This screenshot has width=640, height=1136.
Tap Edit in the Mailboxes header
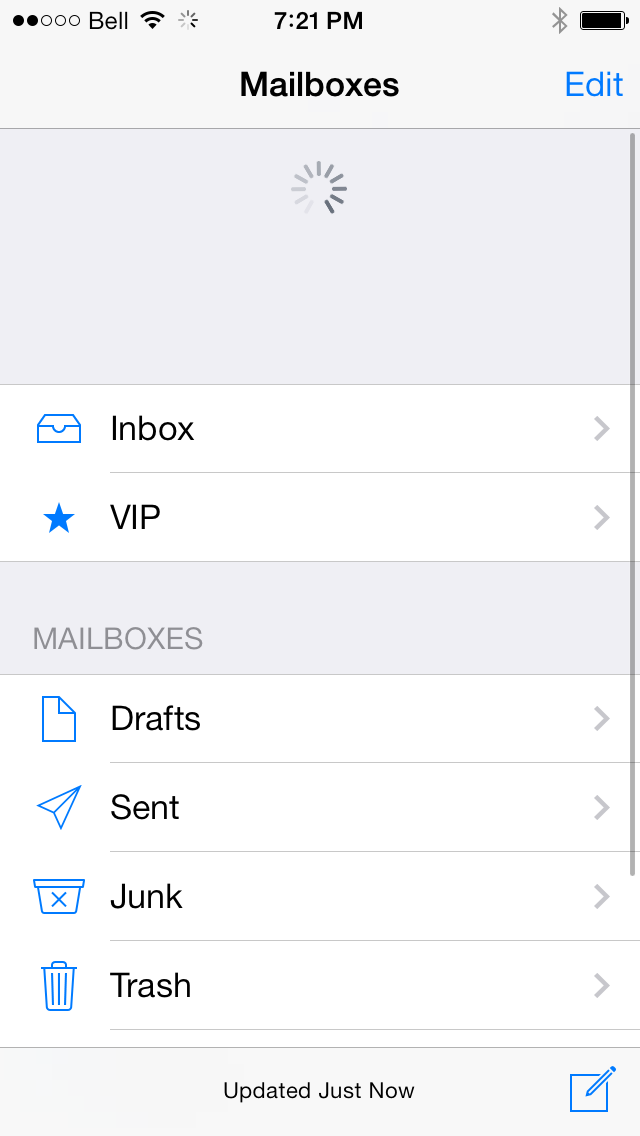coord(594,85)
